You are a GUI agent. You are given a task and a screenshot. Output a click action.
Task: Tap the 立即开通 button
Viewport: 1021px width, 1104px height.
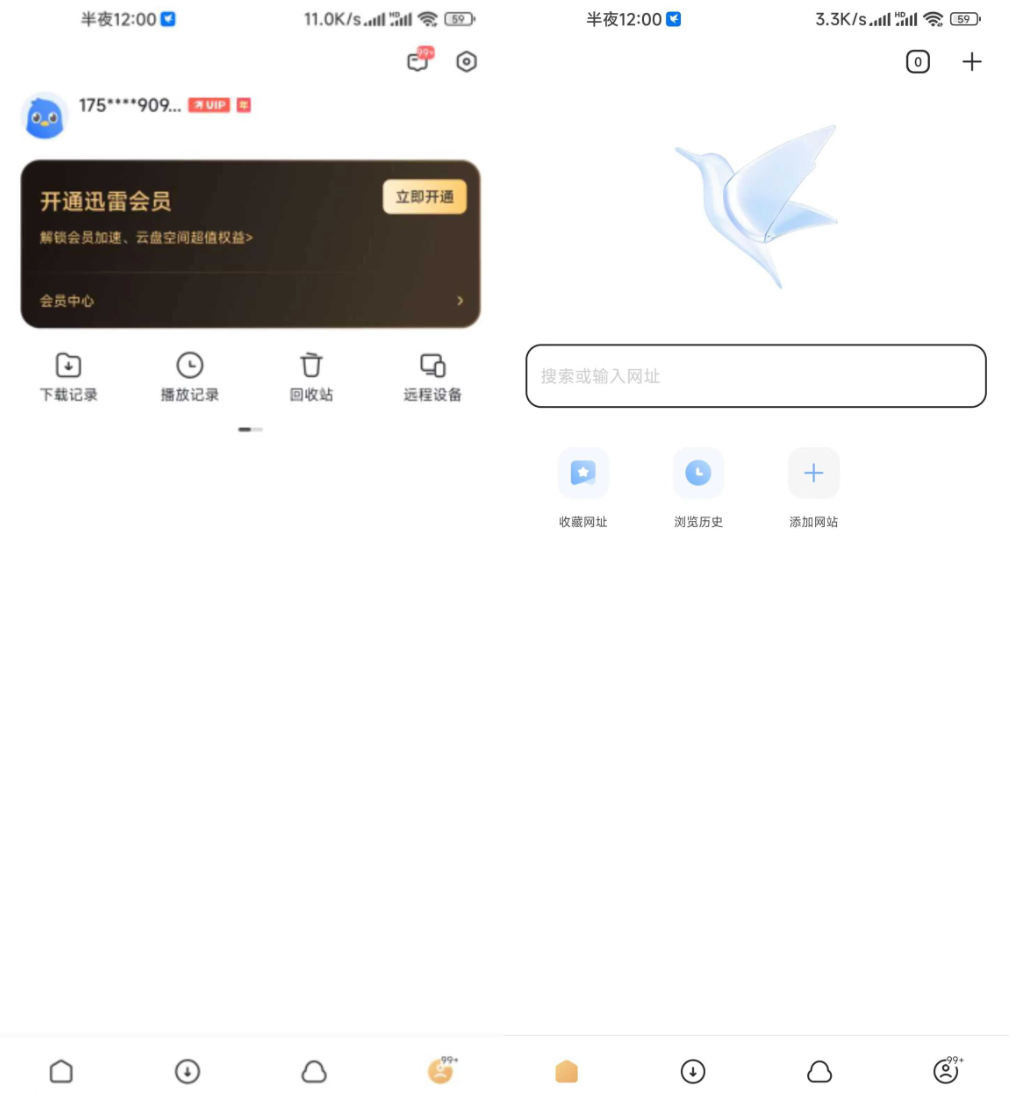424,197
